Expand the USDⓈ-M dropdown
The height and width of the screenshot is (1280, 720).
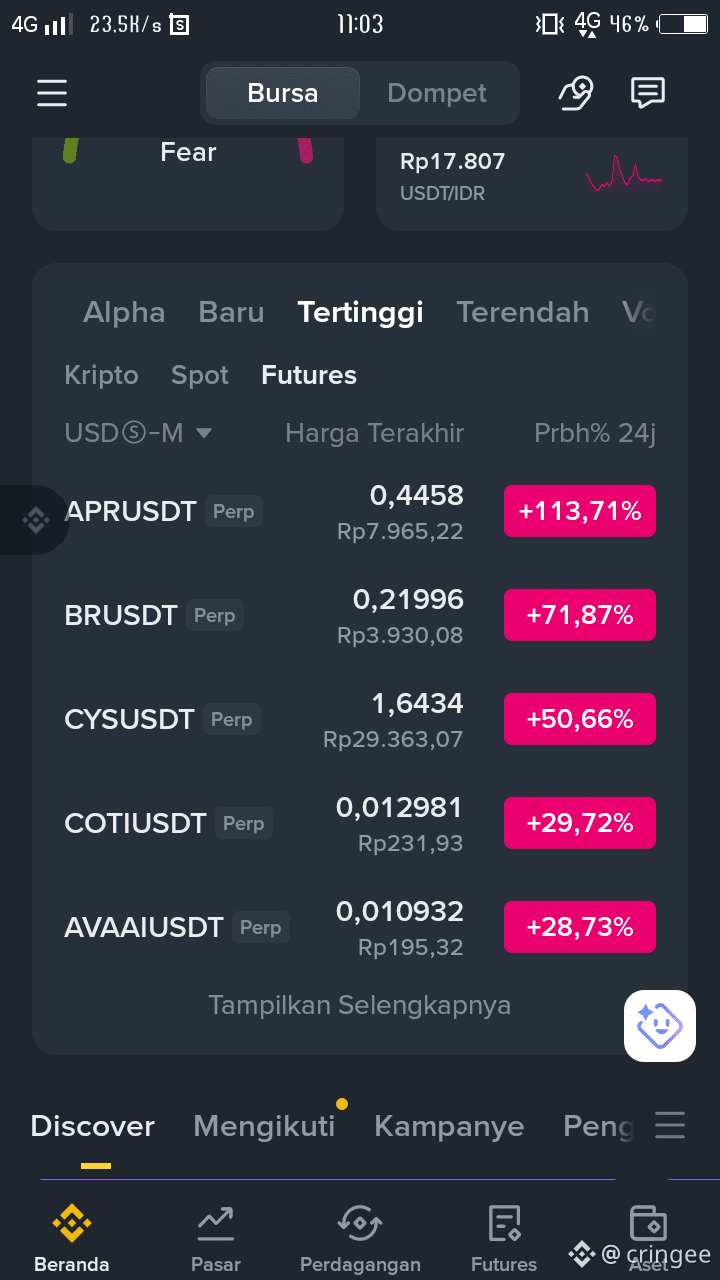click(x=138, y=433)
